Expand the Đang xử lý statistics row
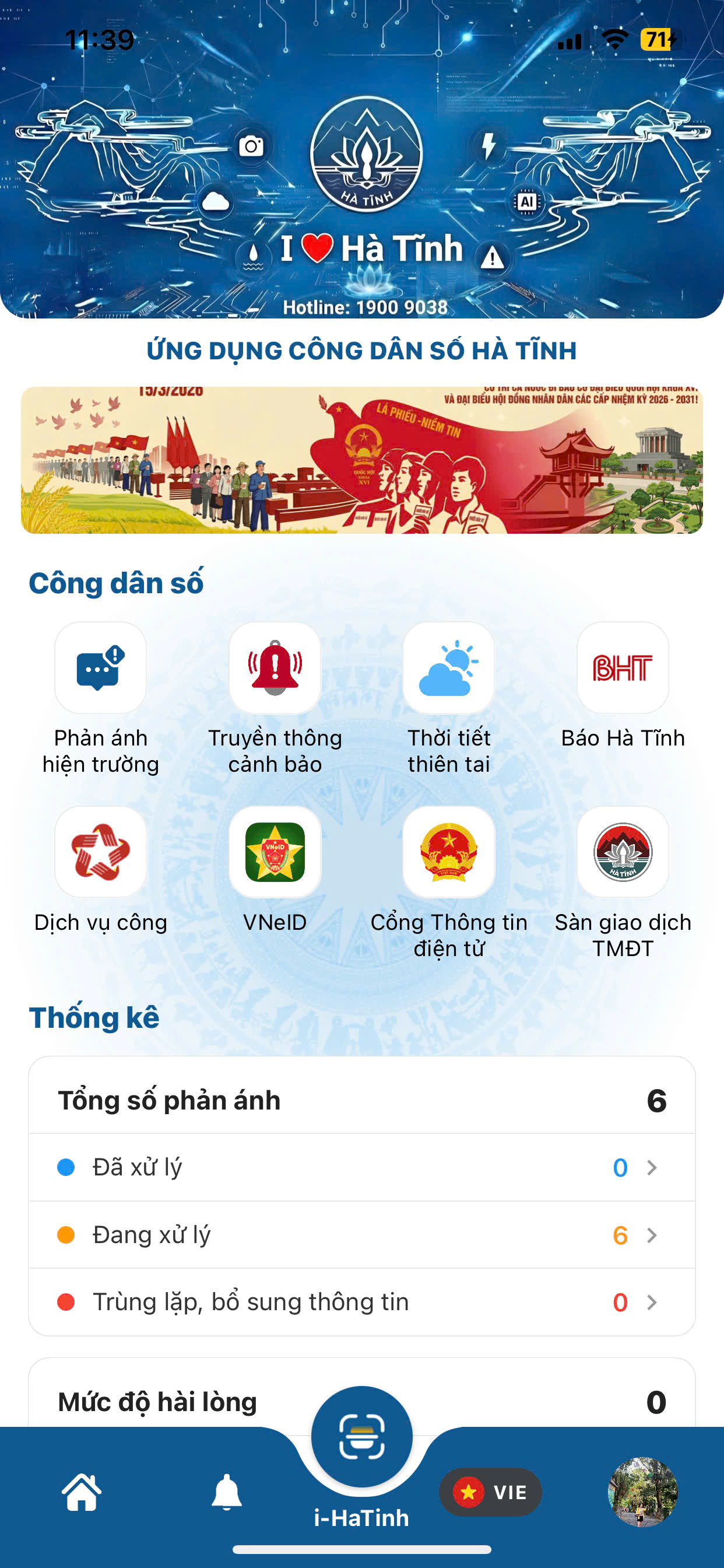 pos(361,1235)
